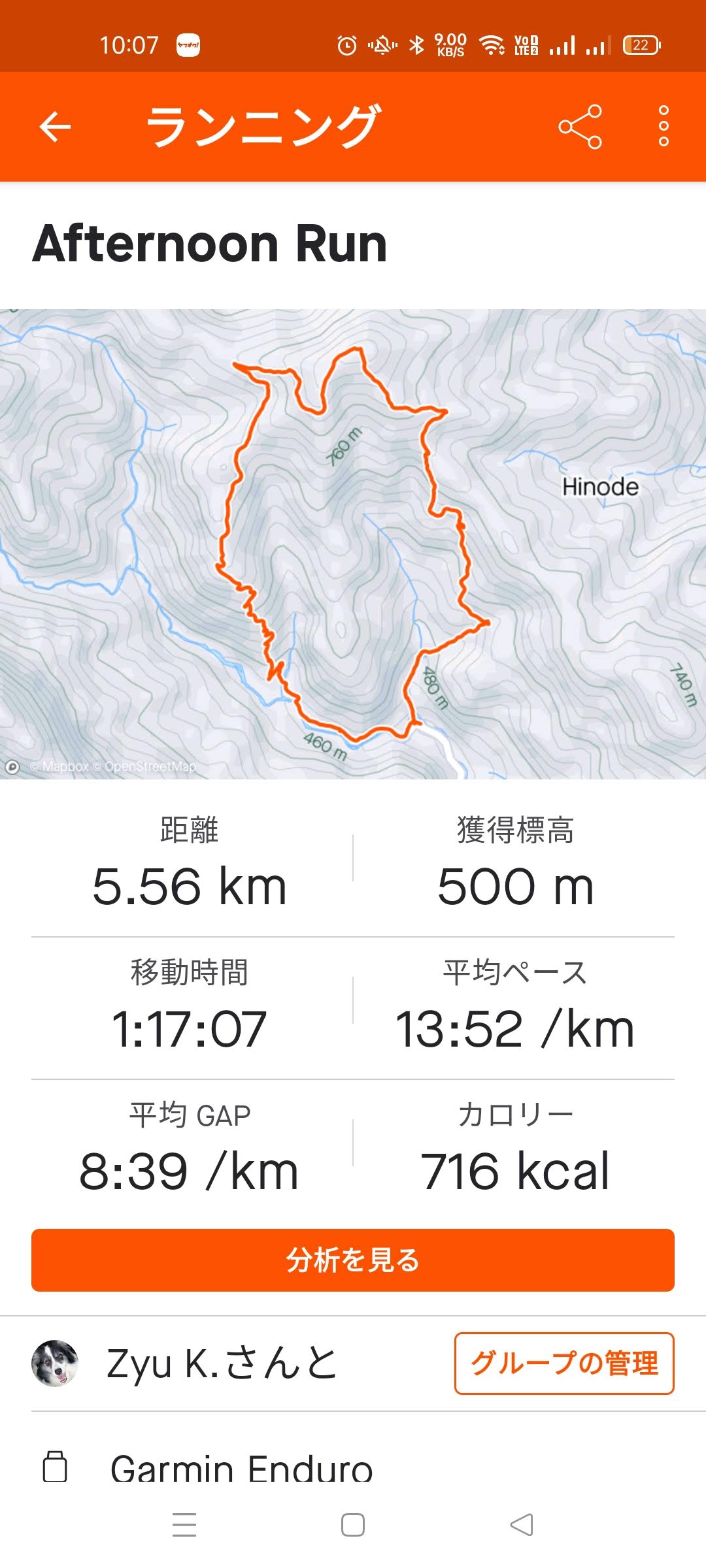The width and height of the screenshot is (706, 1568).
Task: Open the three-dot overflow menu
Action: (664, 126)
